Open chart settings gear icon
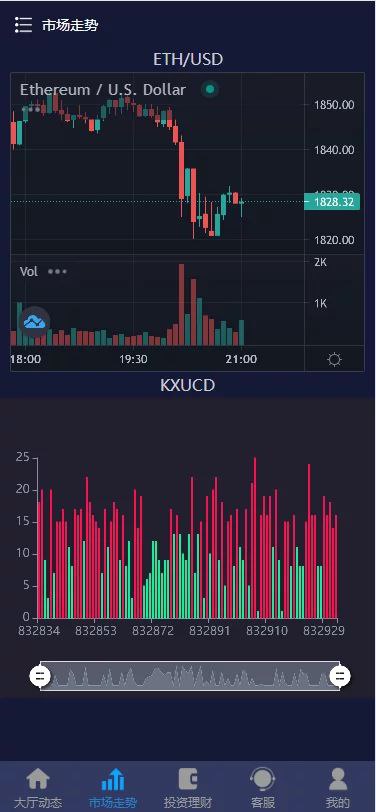The height and width of the screenshot is (812, 376). click(x=335, y=359)
